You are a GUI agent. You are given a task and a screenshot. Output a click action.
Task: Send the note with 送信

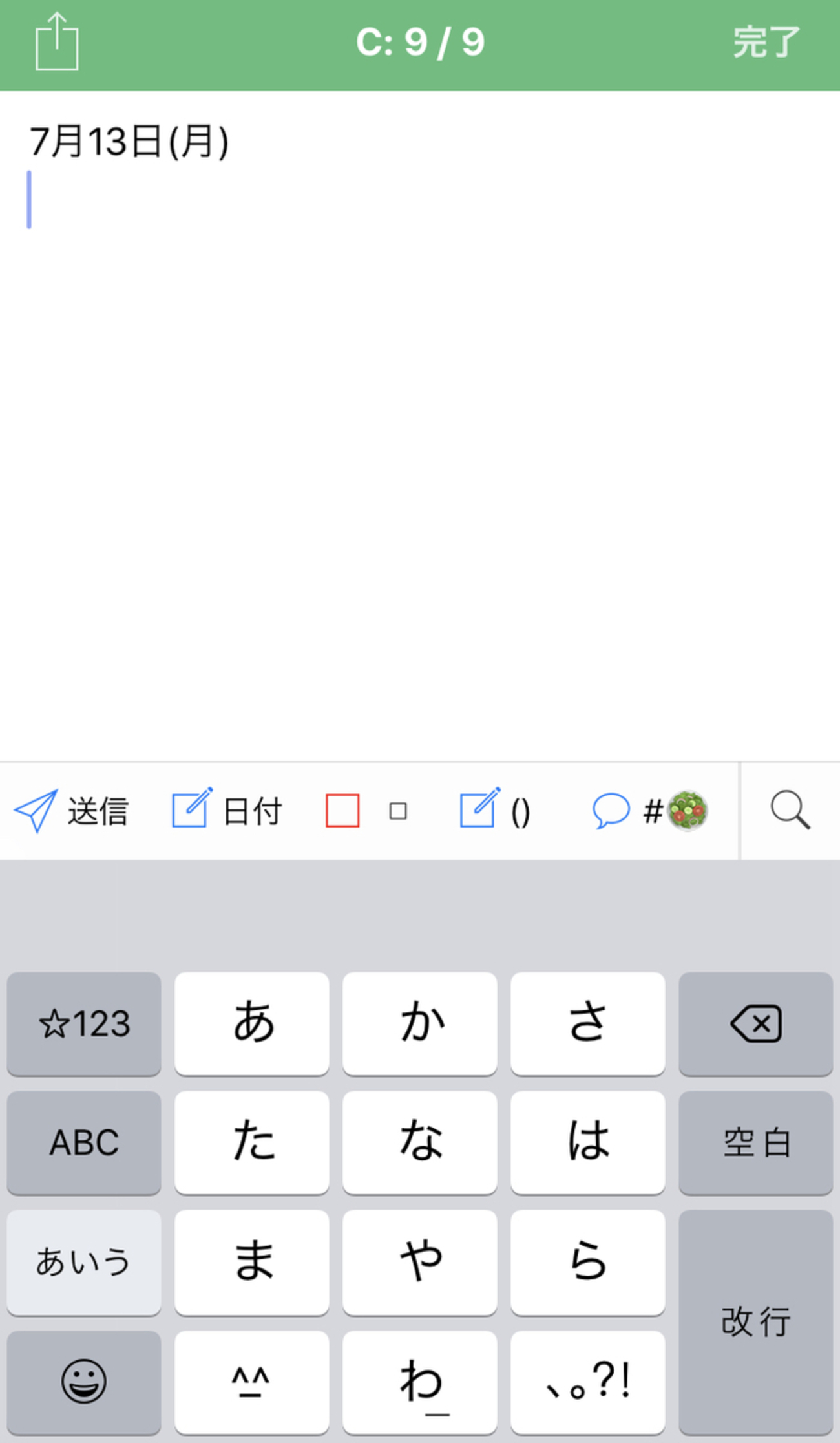click(x=72, y=811)
